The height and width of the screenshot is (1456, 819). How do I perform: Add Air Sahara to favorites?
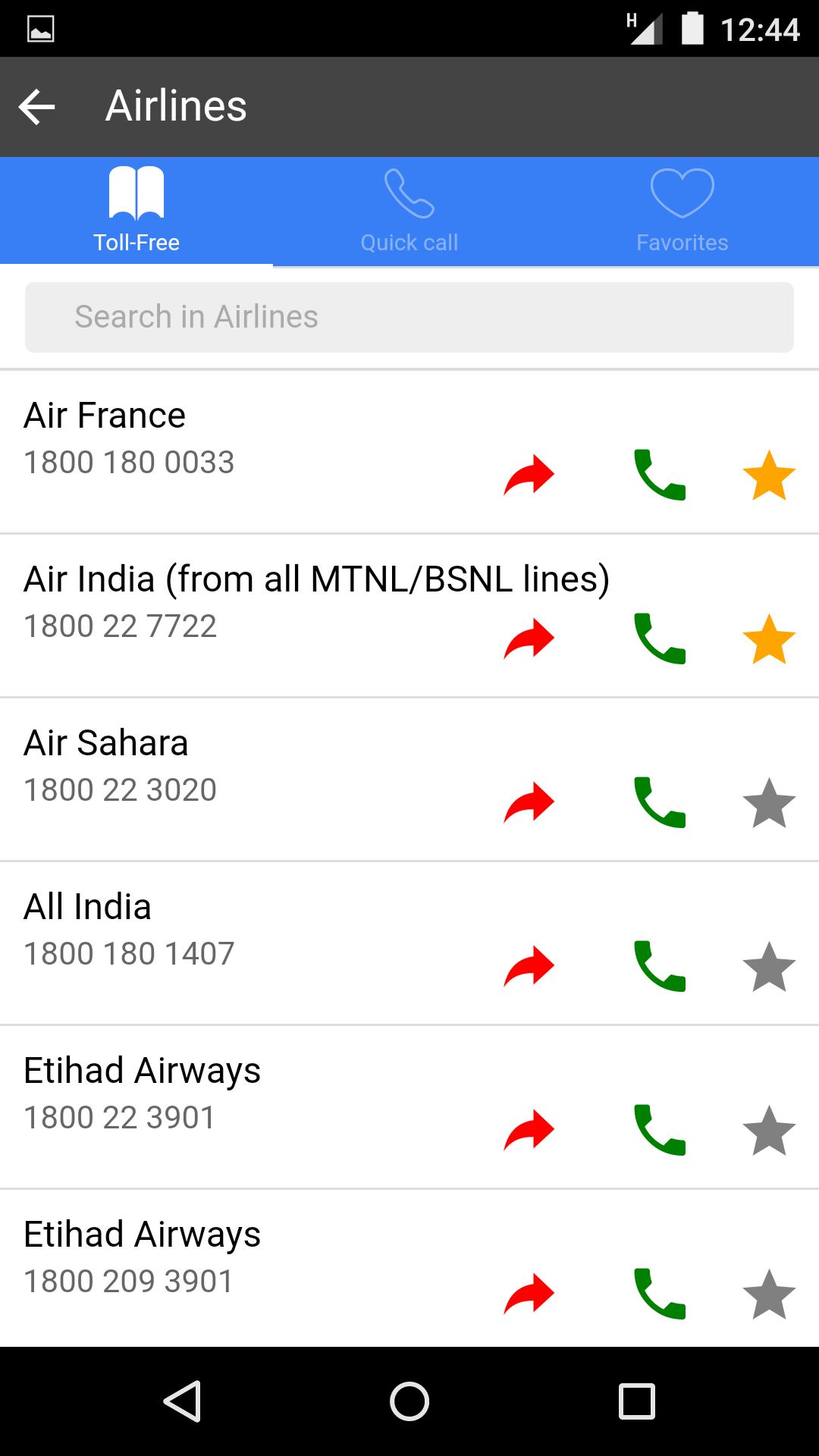[769, 803]
